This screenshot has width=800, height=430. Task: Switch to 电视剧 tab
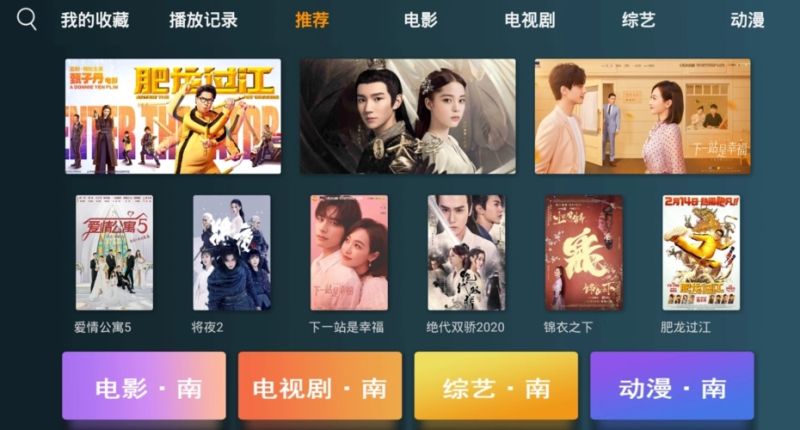click(x=529, y=20)
